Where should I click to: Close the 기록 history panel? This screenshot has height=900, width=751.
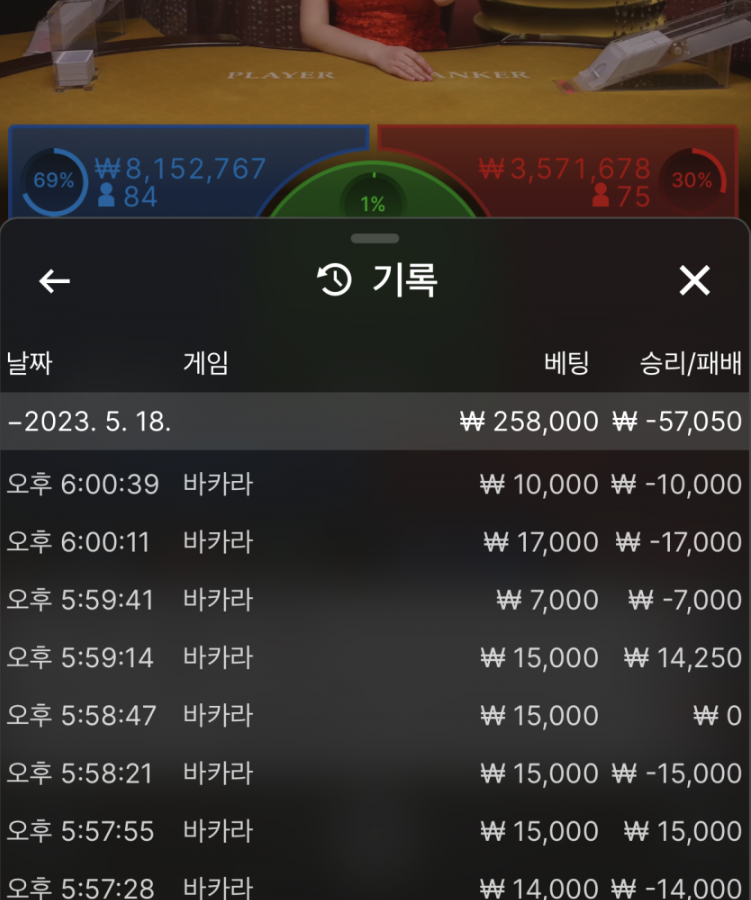tap(694, 282)
